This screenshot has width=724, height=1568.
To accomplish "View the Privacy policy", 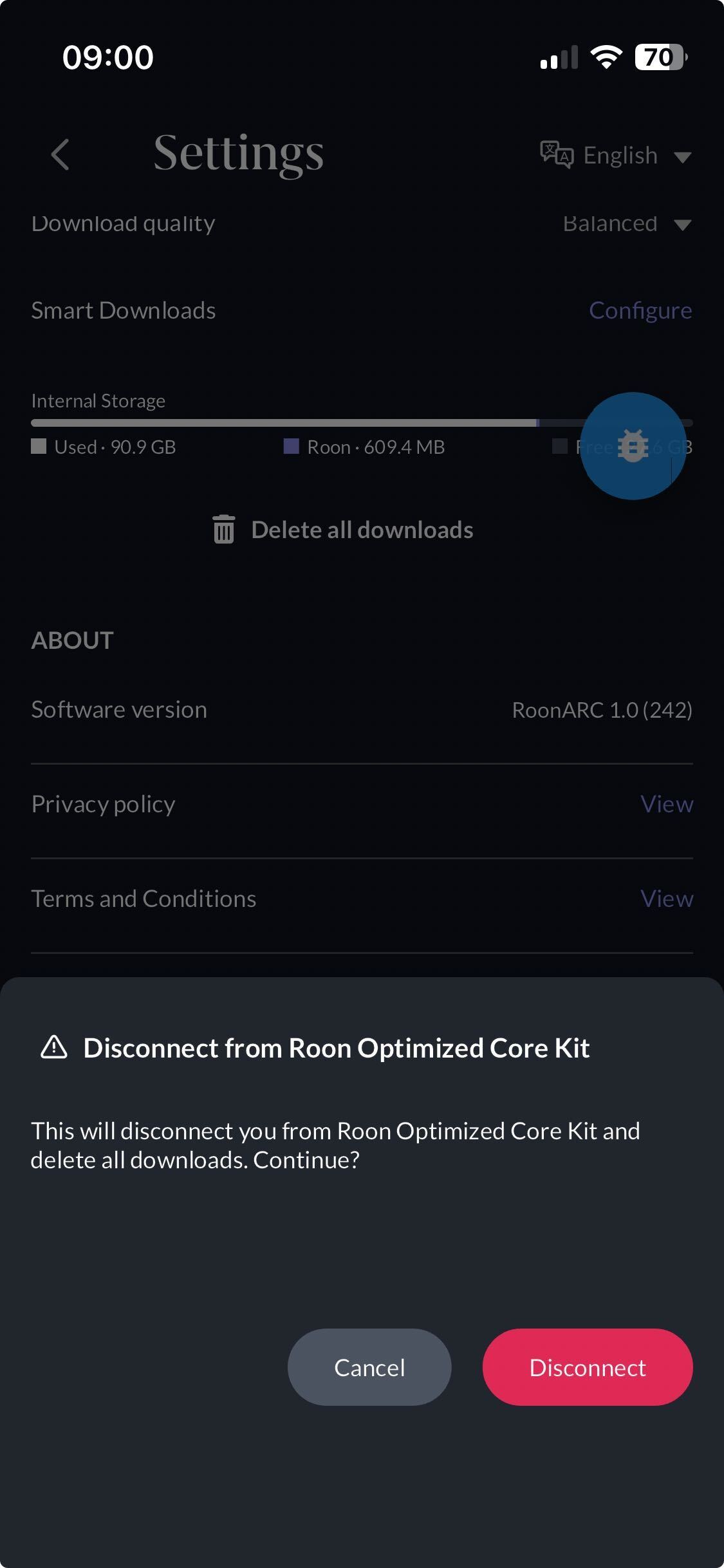I will click(x=667, y=804).
